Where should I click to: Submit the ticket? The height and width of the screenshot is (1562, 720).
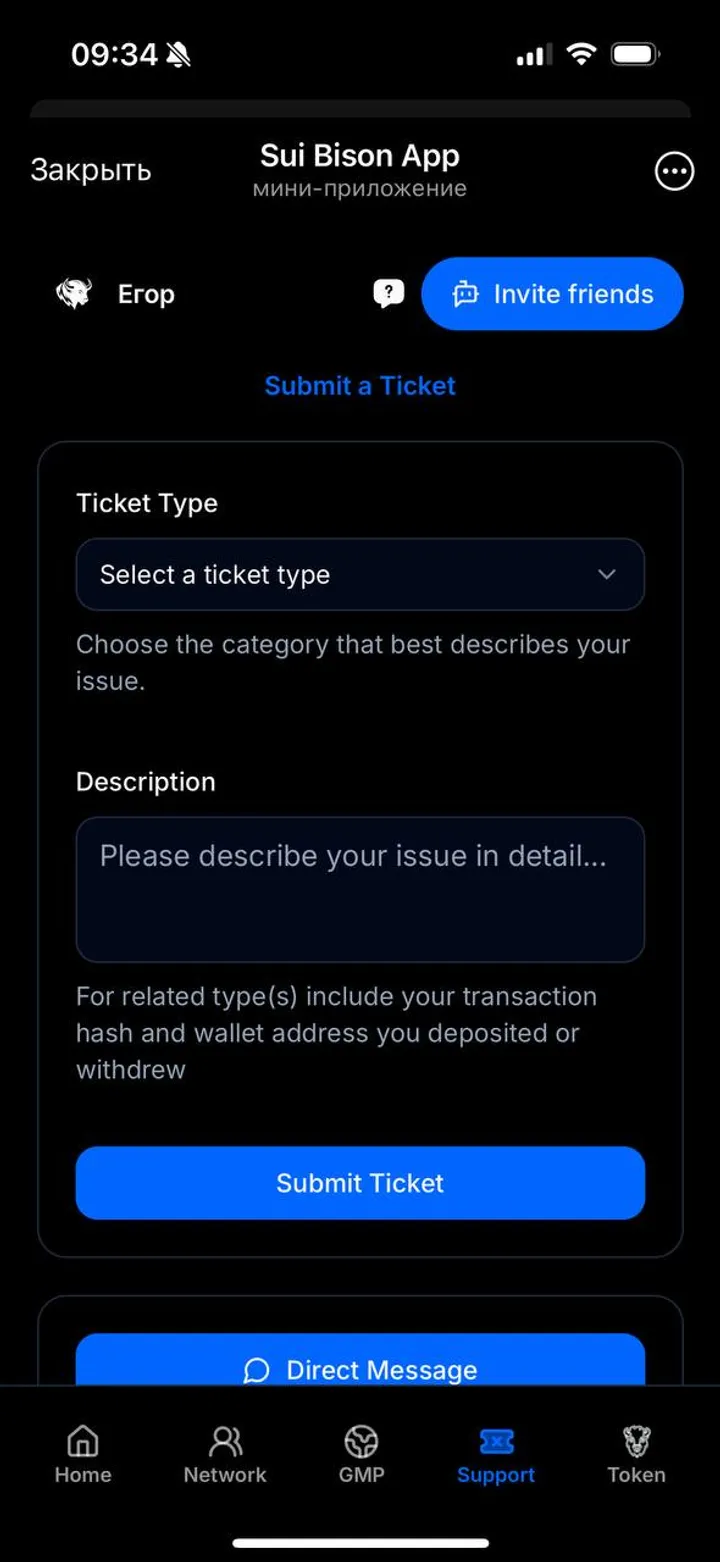360,1182
